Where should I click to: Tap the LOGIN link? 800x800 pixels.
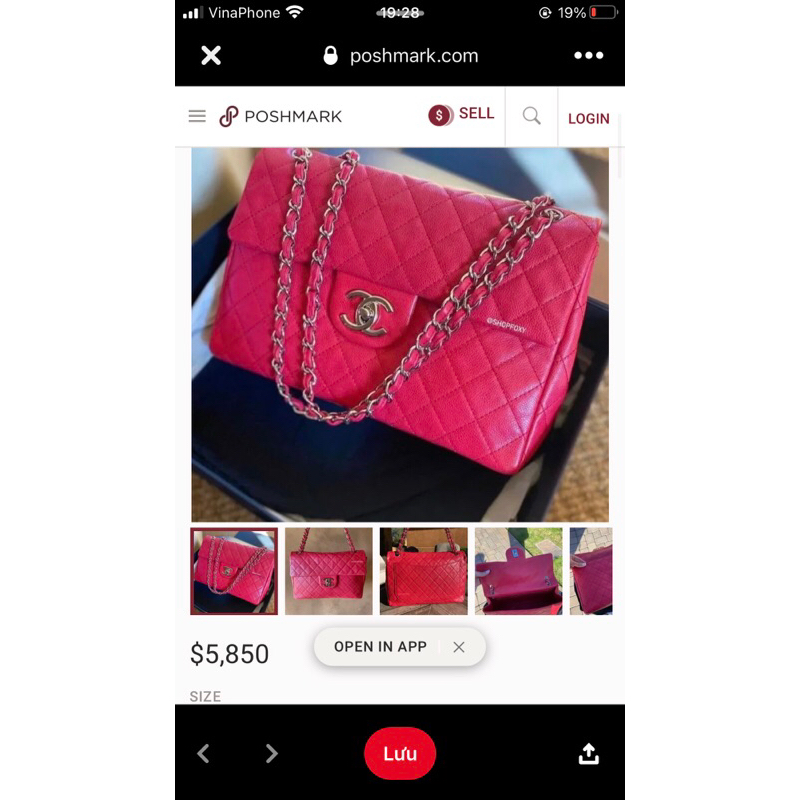point(588,118)
